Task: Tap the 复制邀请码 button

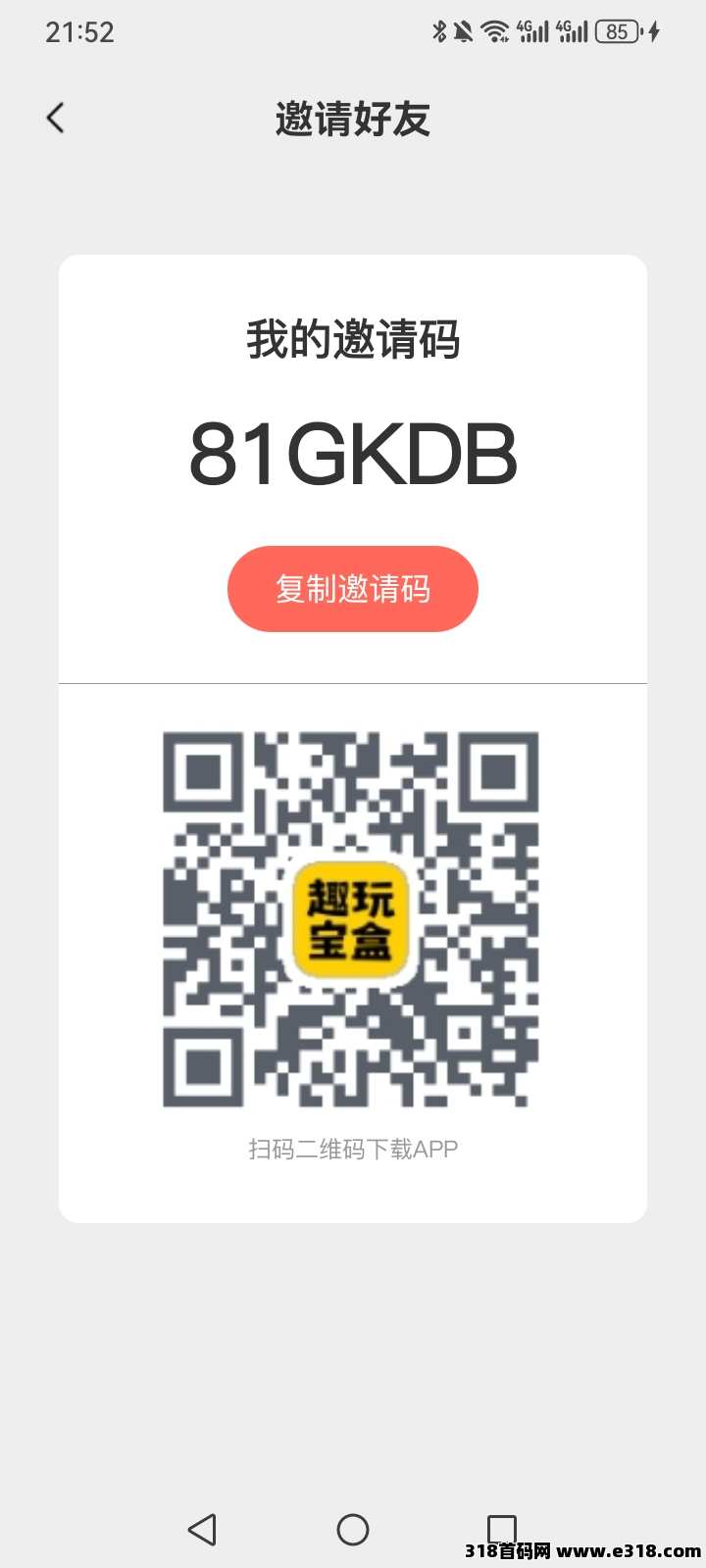Action: pos(352,589)
